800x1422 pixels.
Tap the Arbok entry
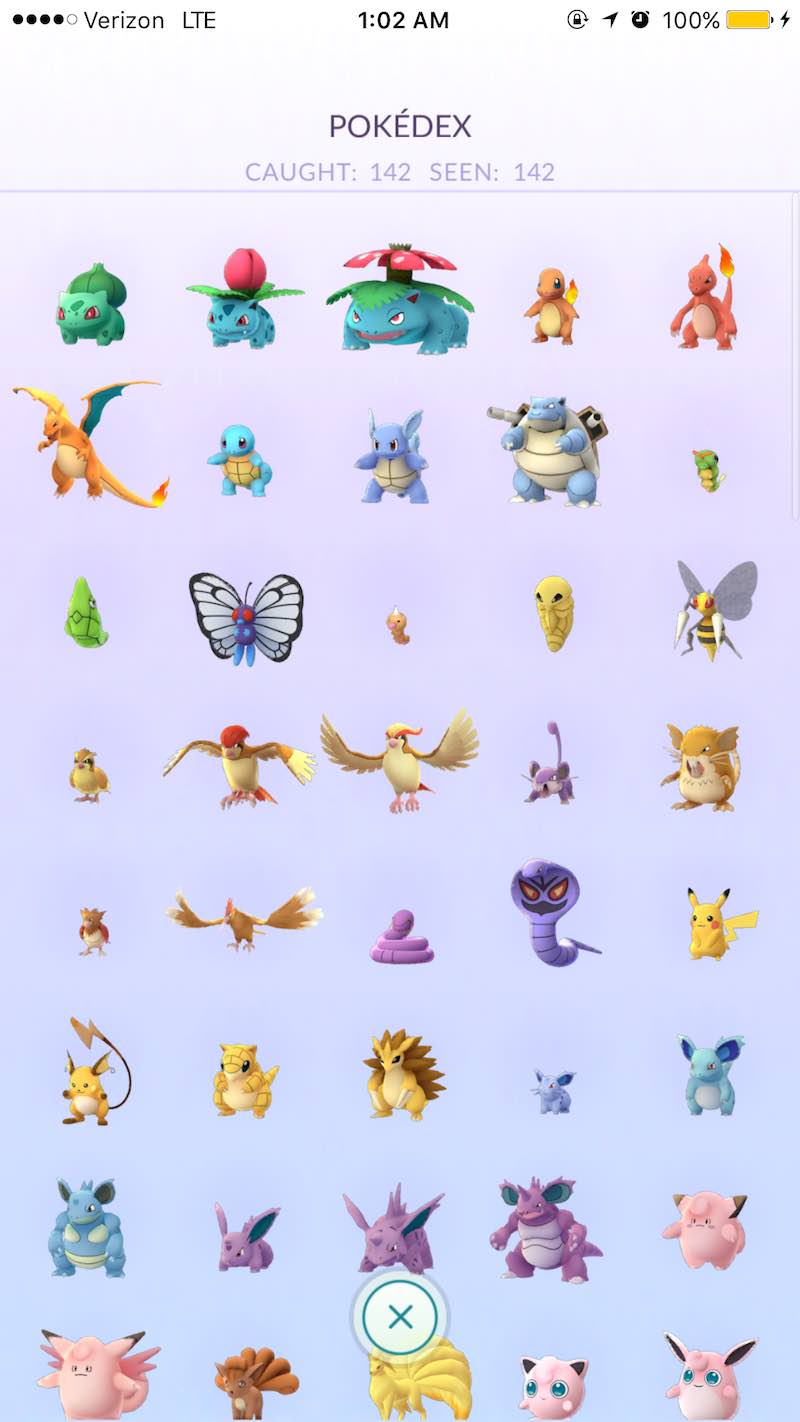pos(553,912)
